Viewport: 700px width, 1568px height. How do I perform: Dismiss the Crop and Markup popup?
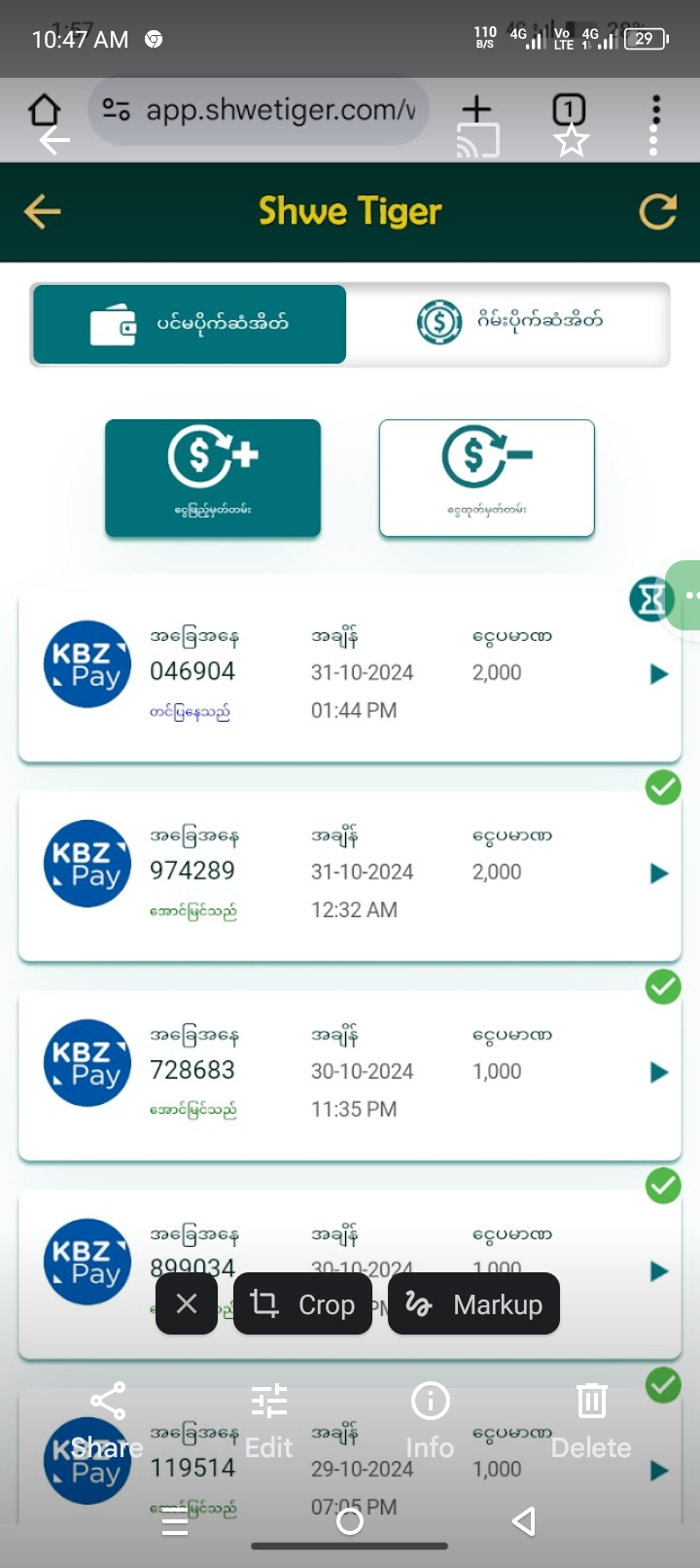click(187, 1303)
